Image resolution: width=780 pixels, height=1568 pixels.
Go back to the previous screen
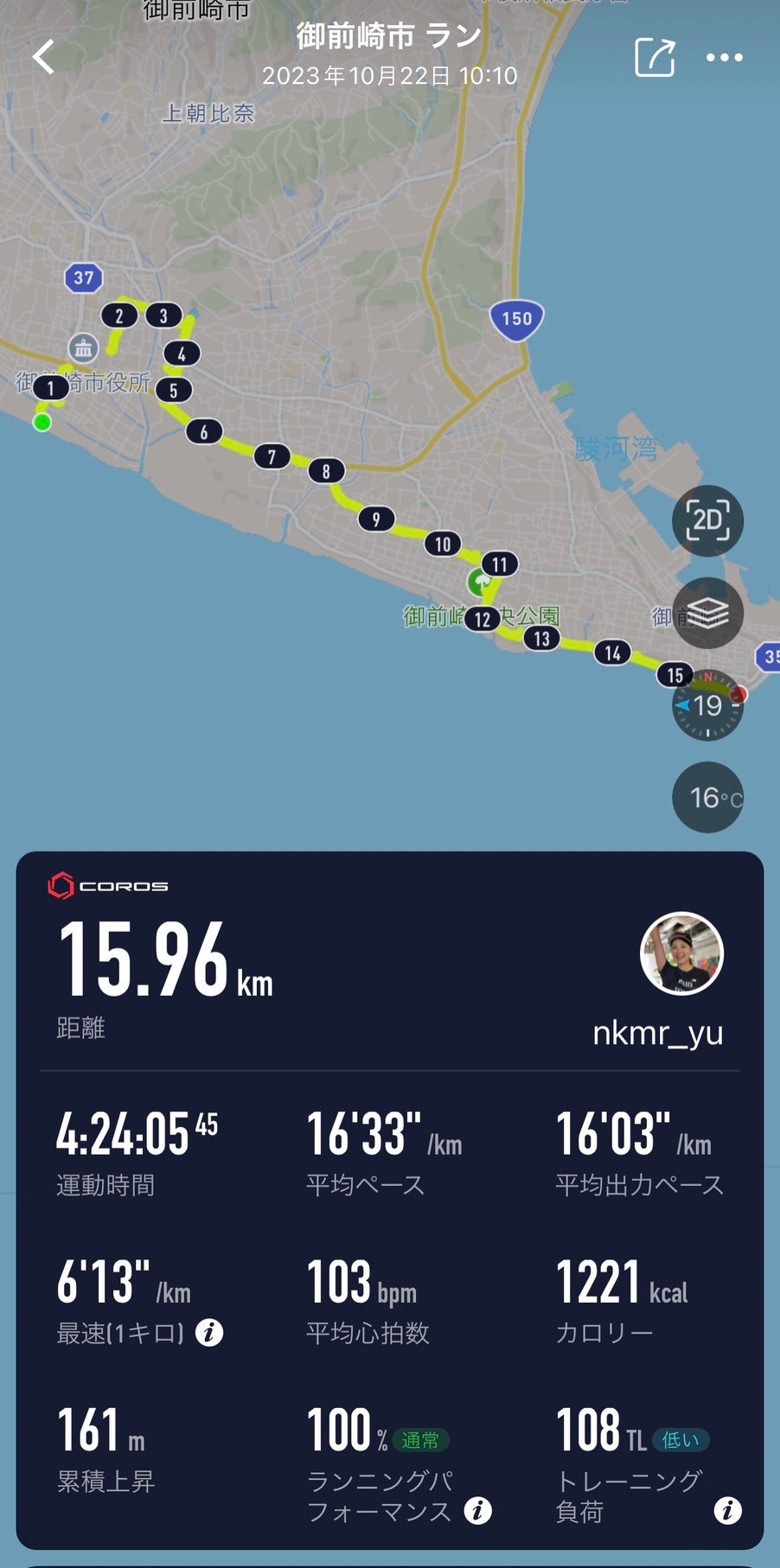tap(43, 57)
